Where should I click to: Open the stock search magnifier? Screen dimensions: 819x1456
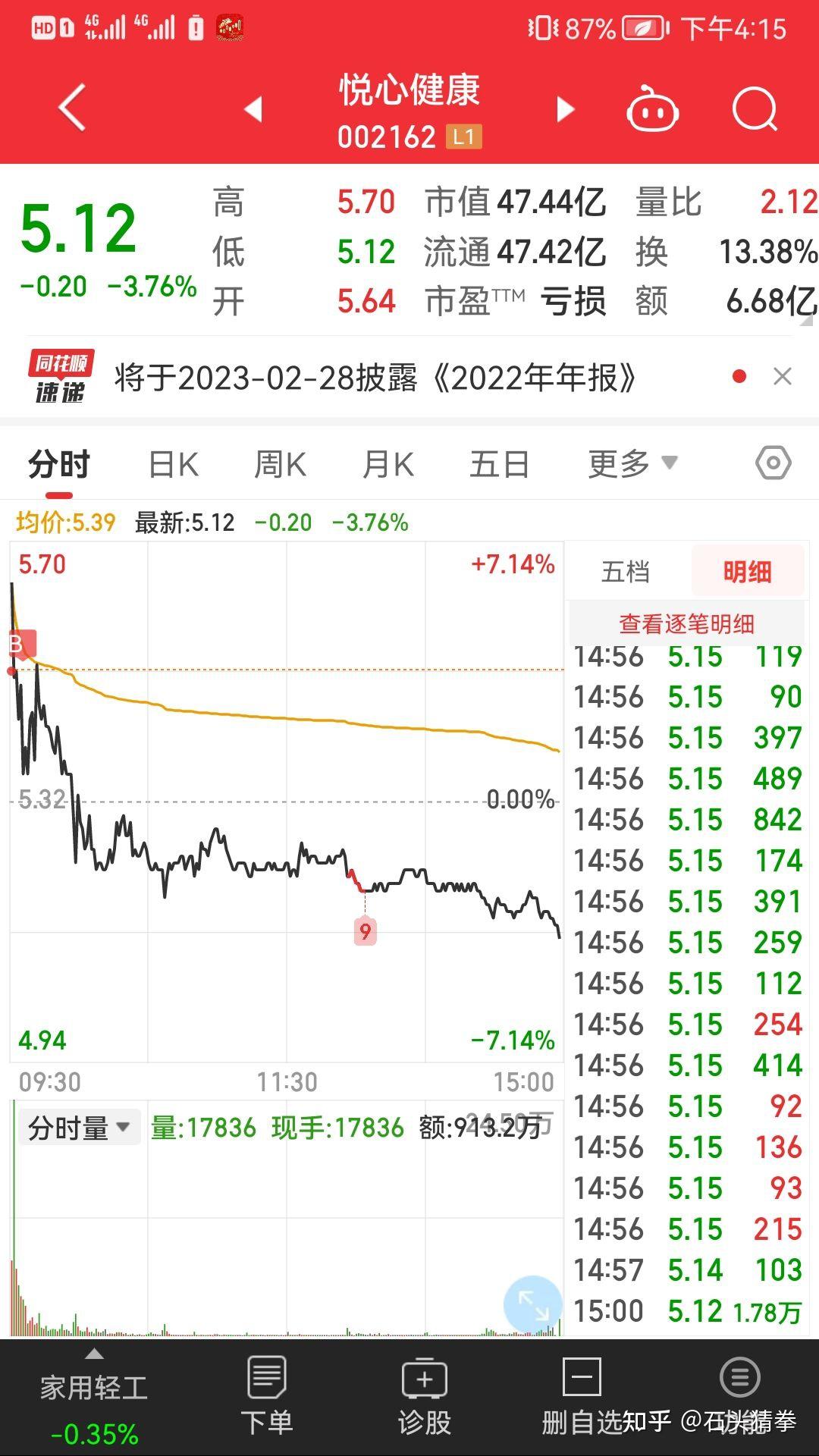[755, 110]
